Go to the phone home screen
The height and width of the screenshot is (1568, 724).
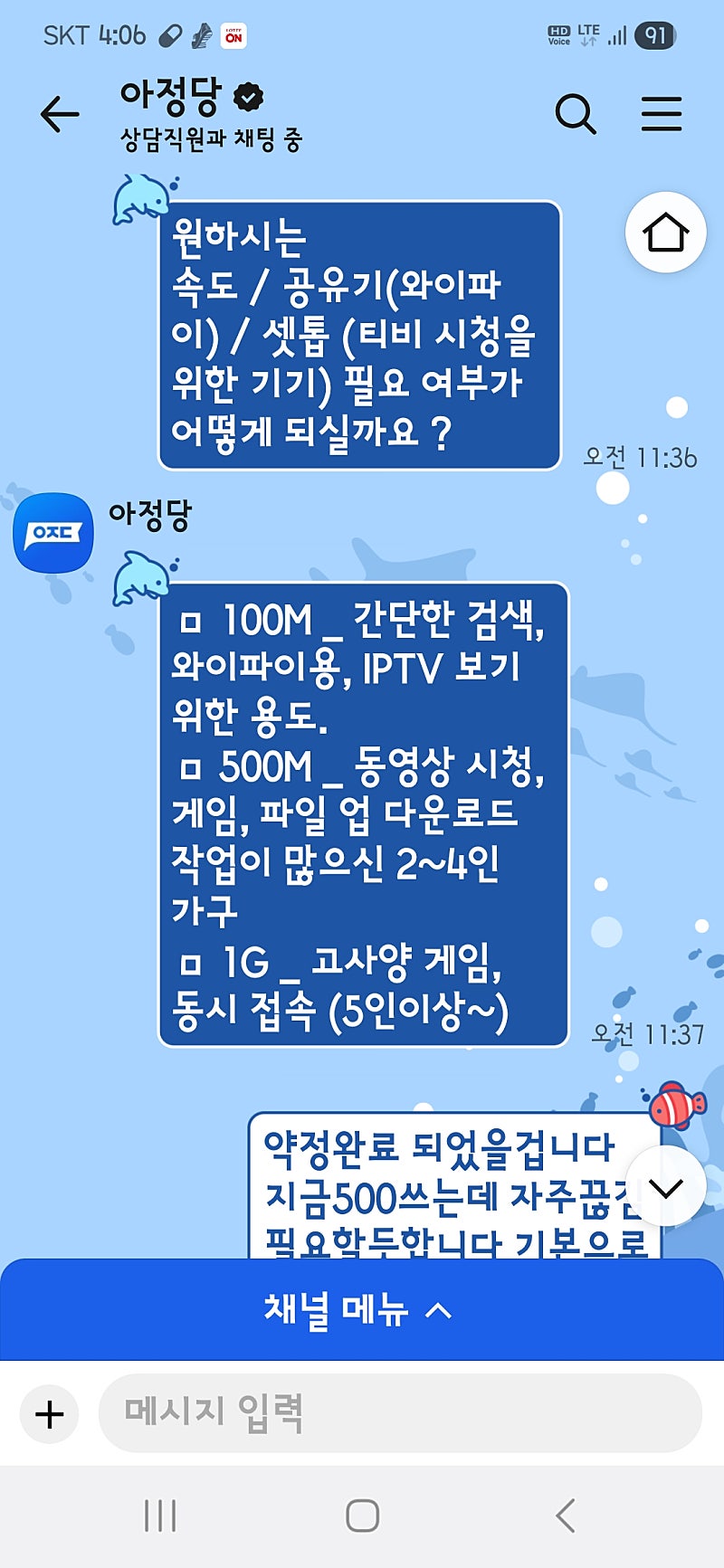pyautogui.click(x=362, y=1516)
